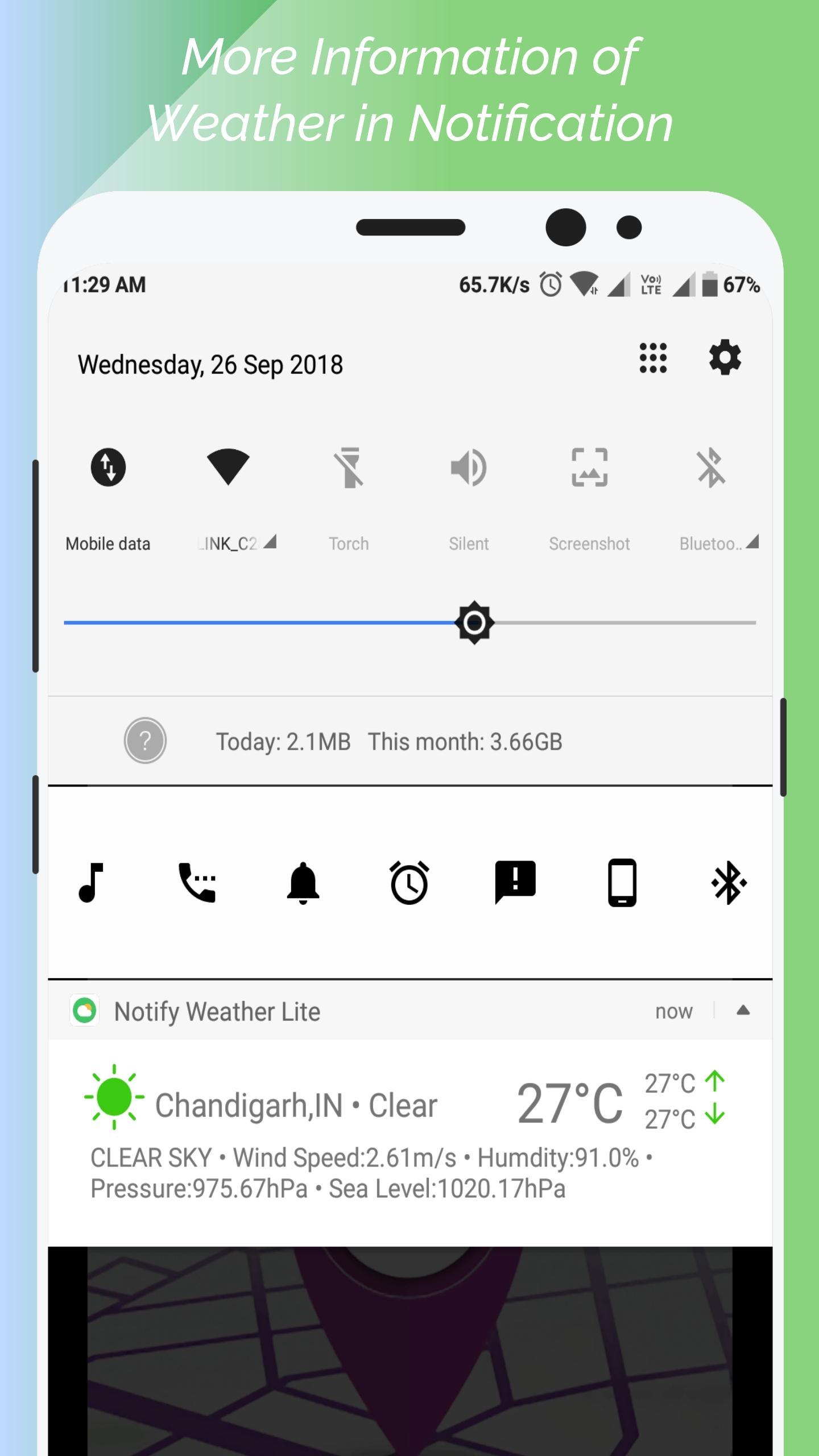Toggle Wi-Fi connection LINK_C2
The height and width of the screenshot is (1456, 819).
[229, 468]
